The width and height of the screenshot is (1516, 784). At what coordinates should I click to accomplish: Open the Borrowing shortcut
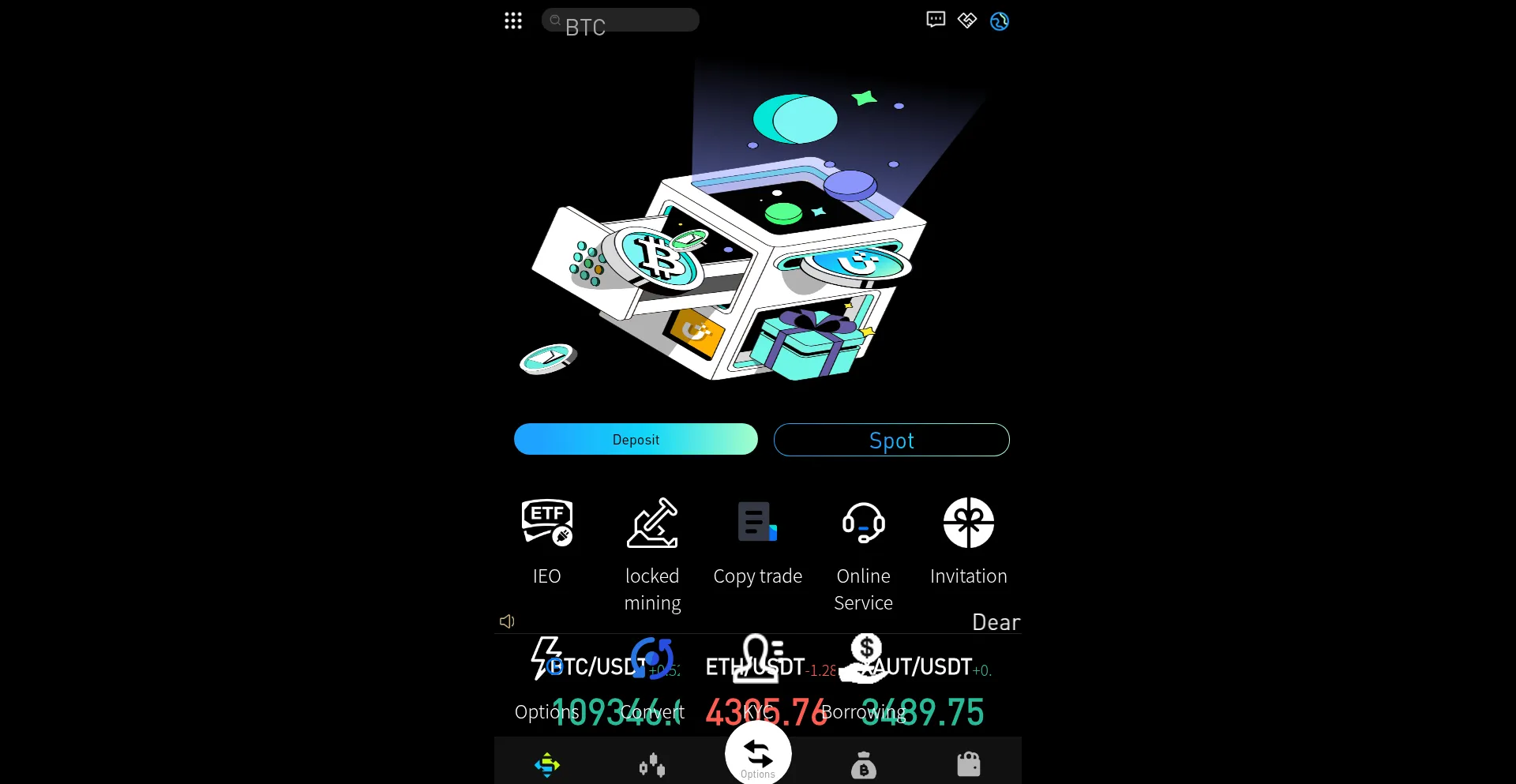(x=864, y=677)
